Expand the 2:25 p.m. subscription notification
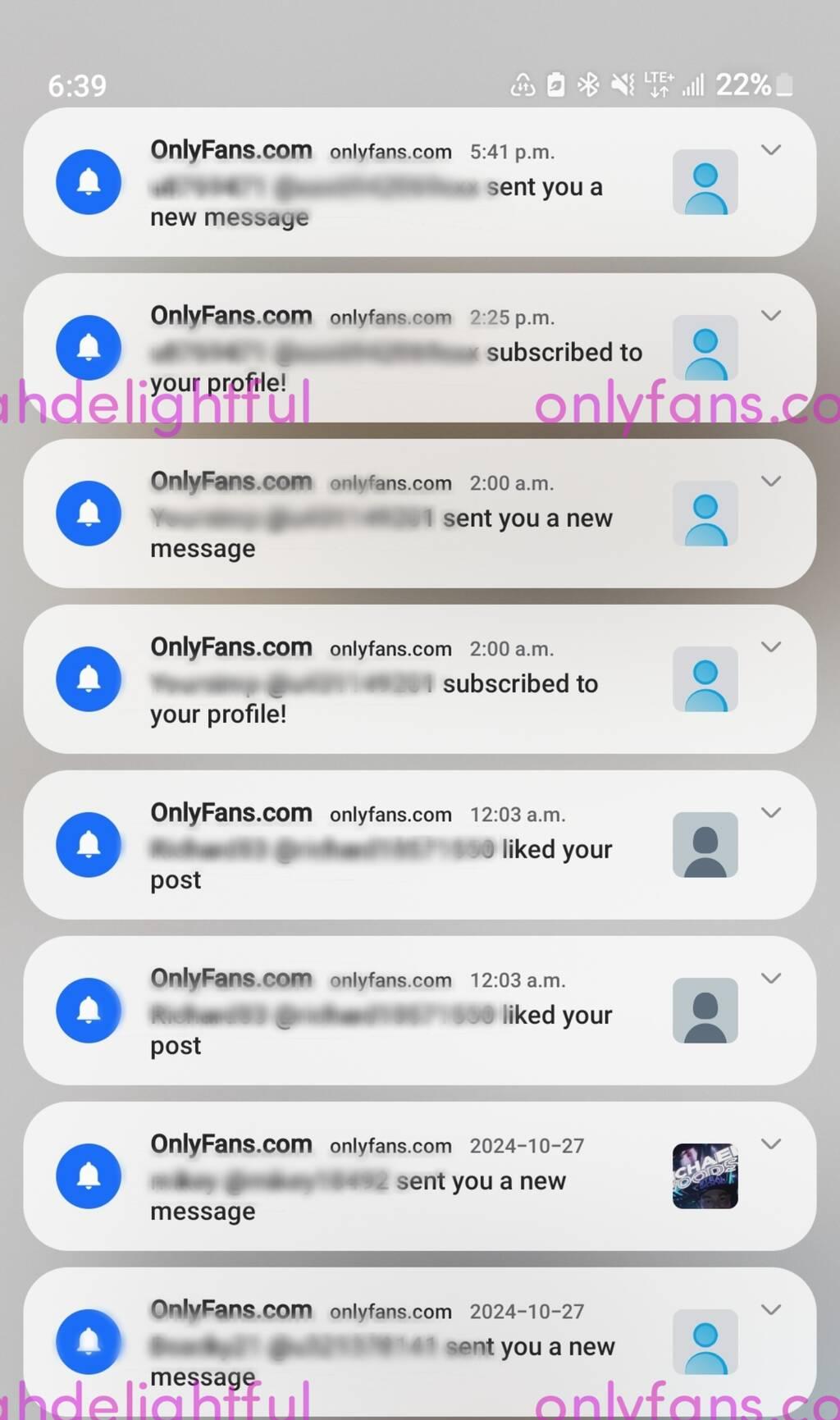 click(x=770, y=316)
